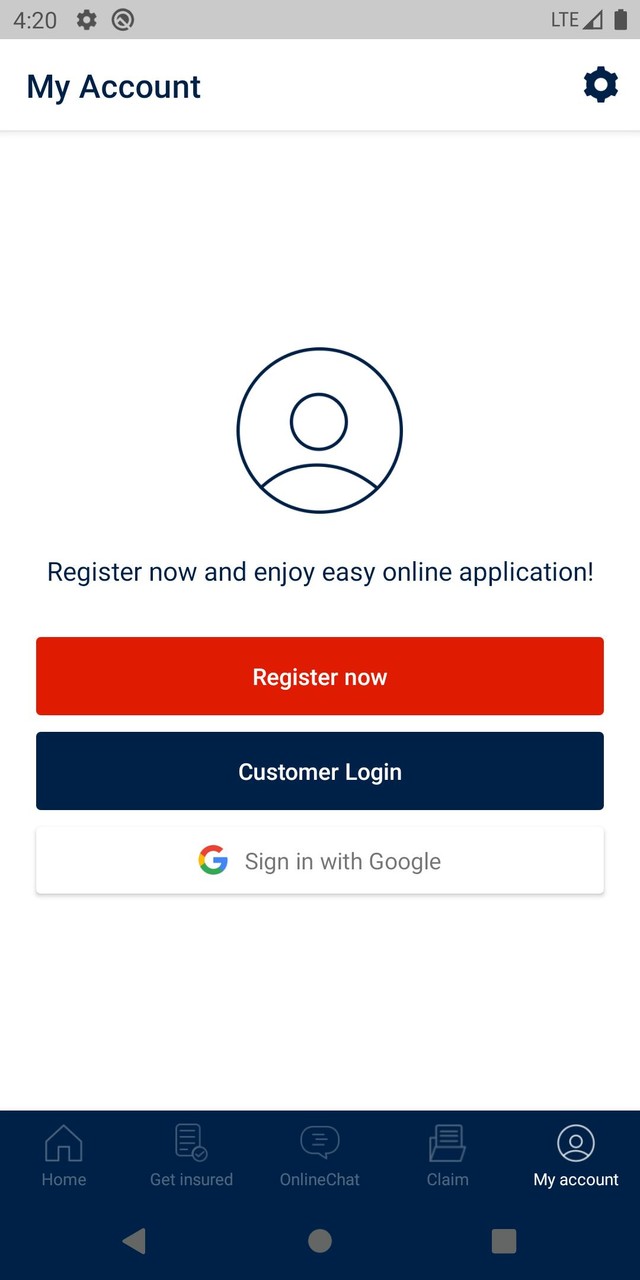This screenshot has height=1280, width=640.
Task: Select the My account tab
Action: point(576,1156)
